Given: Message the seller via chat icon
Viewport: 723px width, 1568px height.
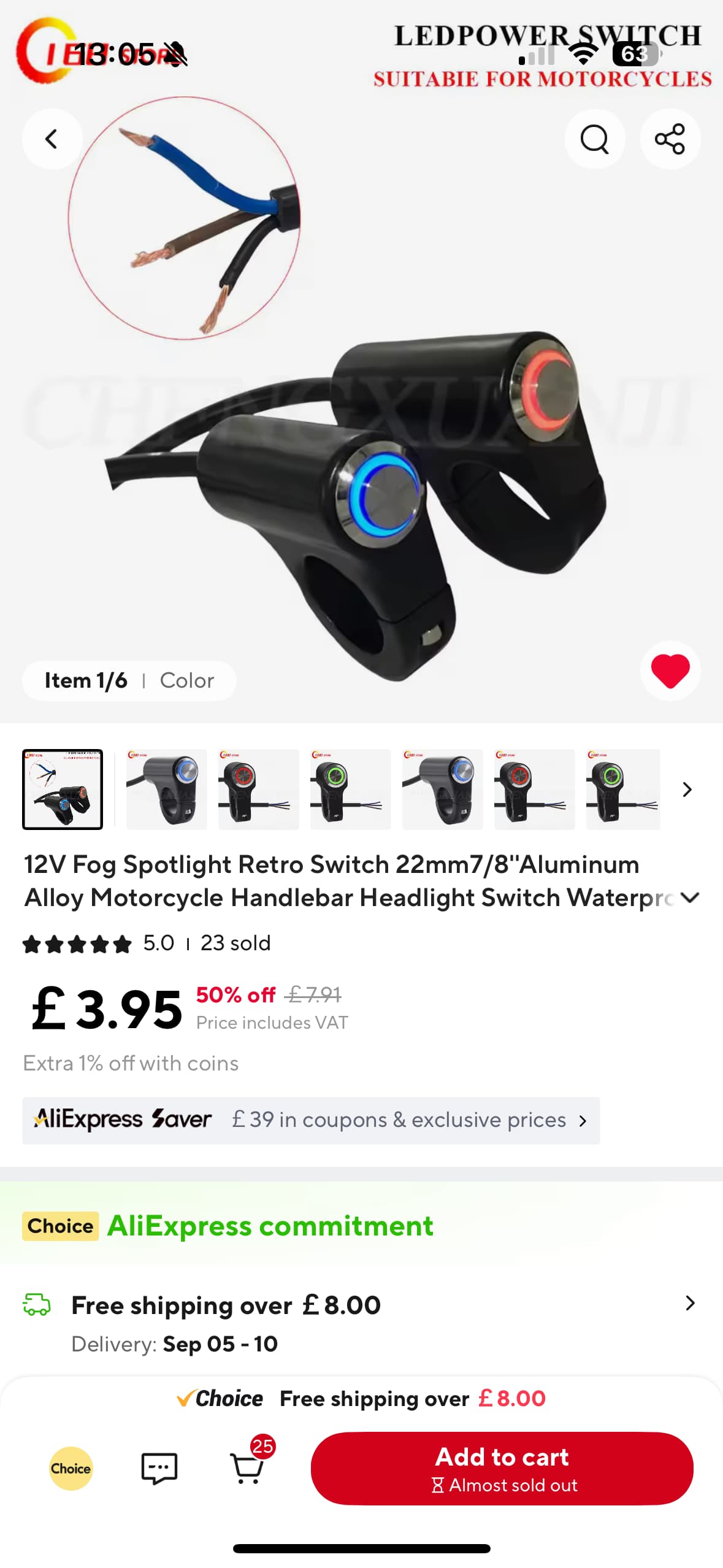Looking at the screenshot, I should point(159,1468).
